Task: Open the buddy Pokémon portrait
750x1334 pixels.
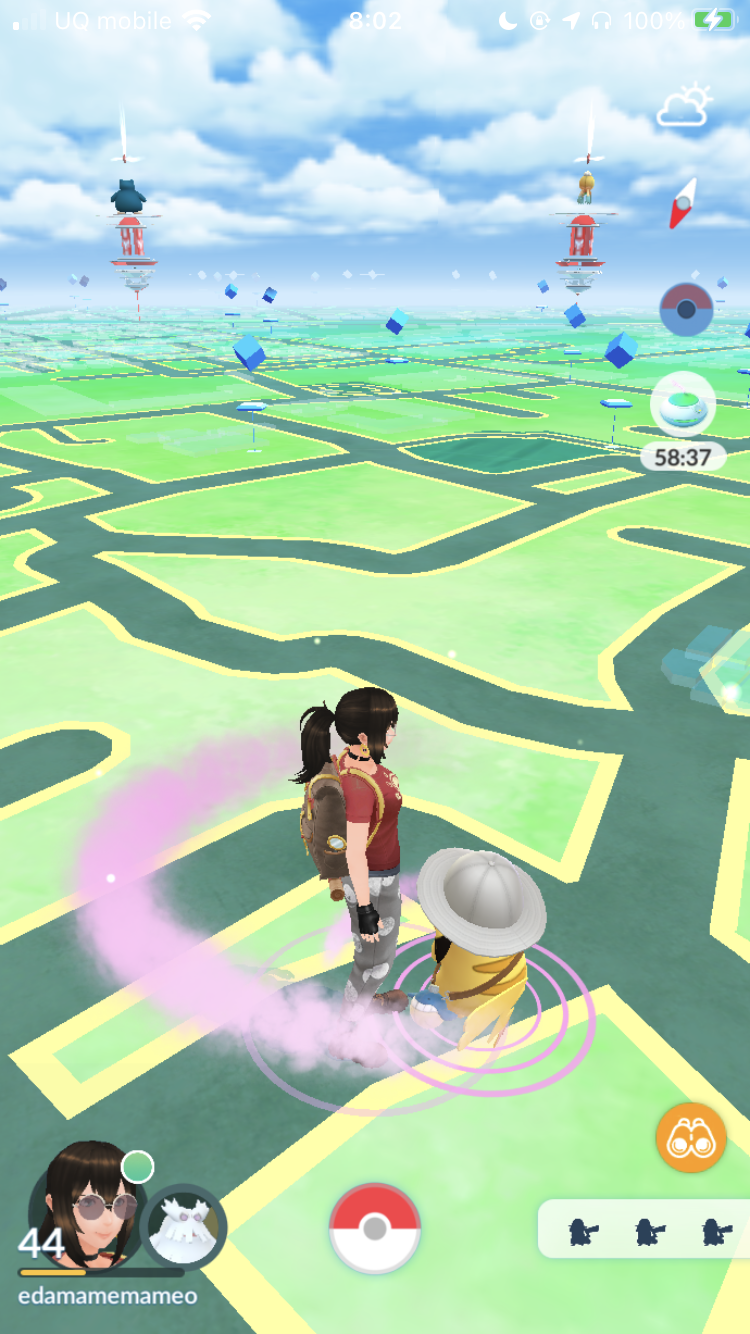Action: (184, 1225)
